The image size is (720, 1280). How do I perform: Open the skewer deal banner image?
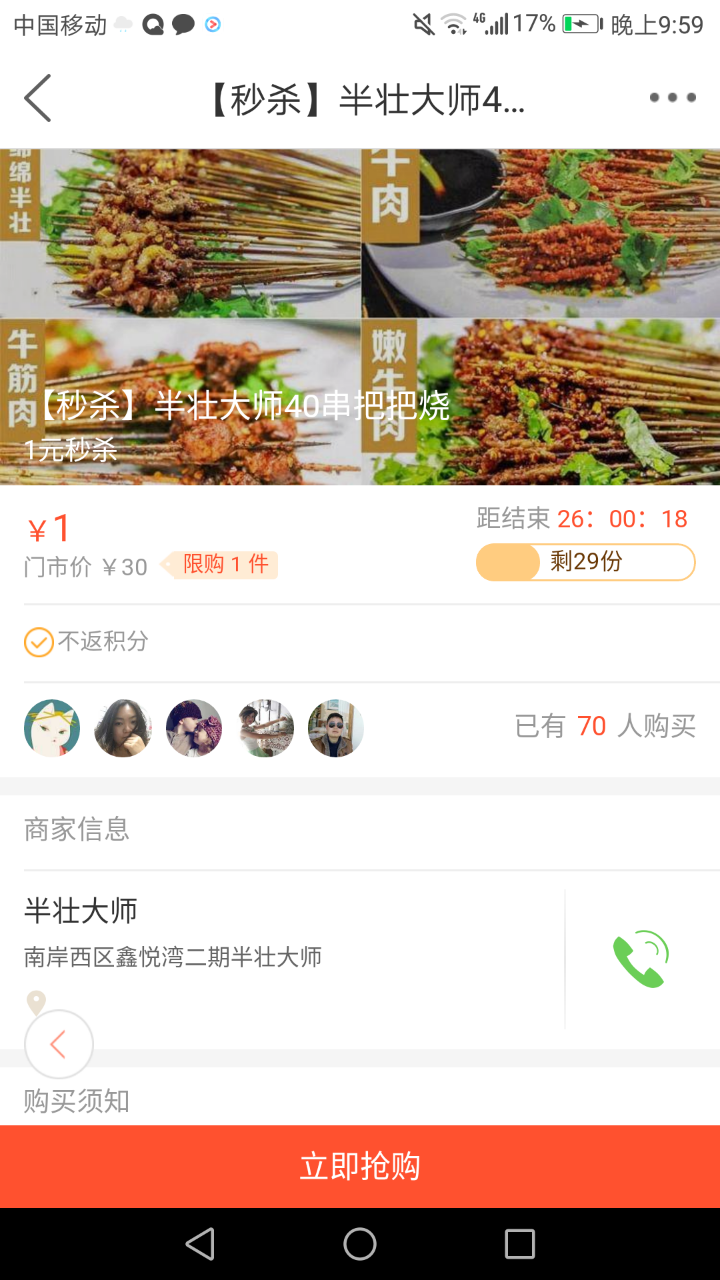(360, 316)
